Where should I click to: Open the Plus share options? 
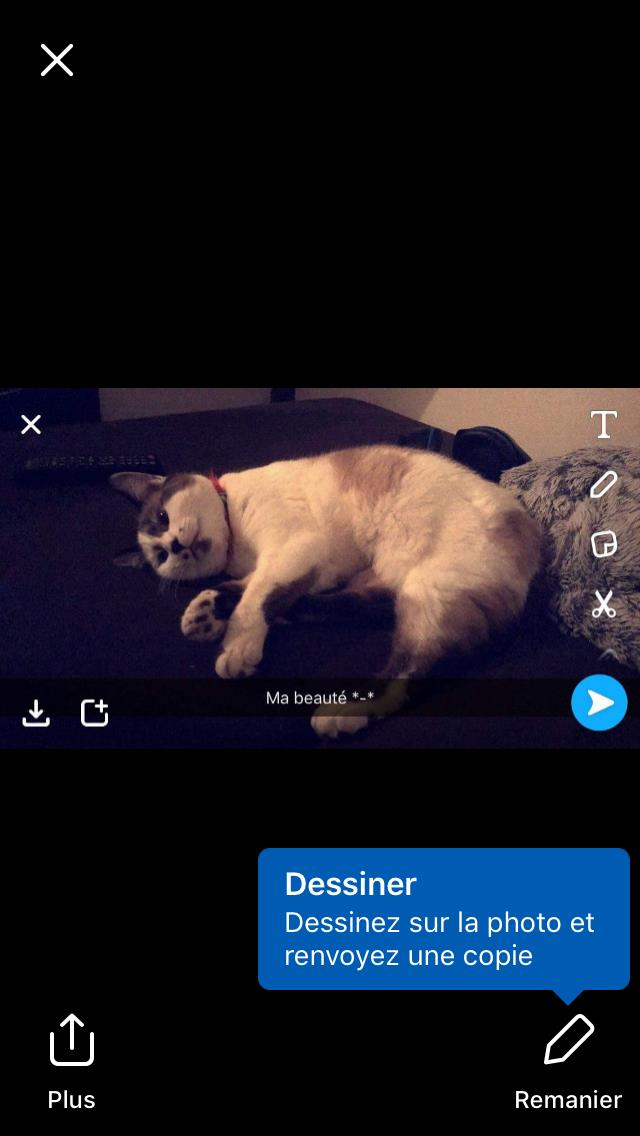72,1060
